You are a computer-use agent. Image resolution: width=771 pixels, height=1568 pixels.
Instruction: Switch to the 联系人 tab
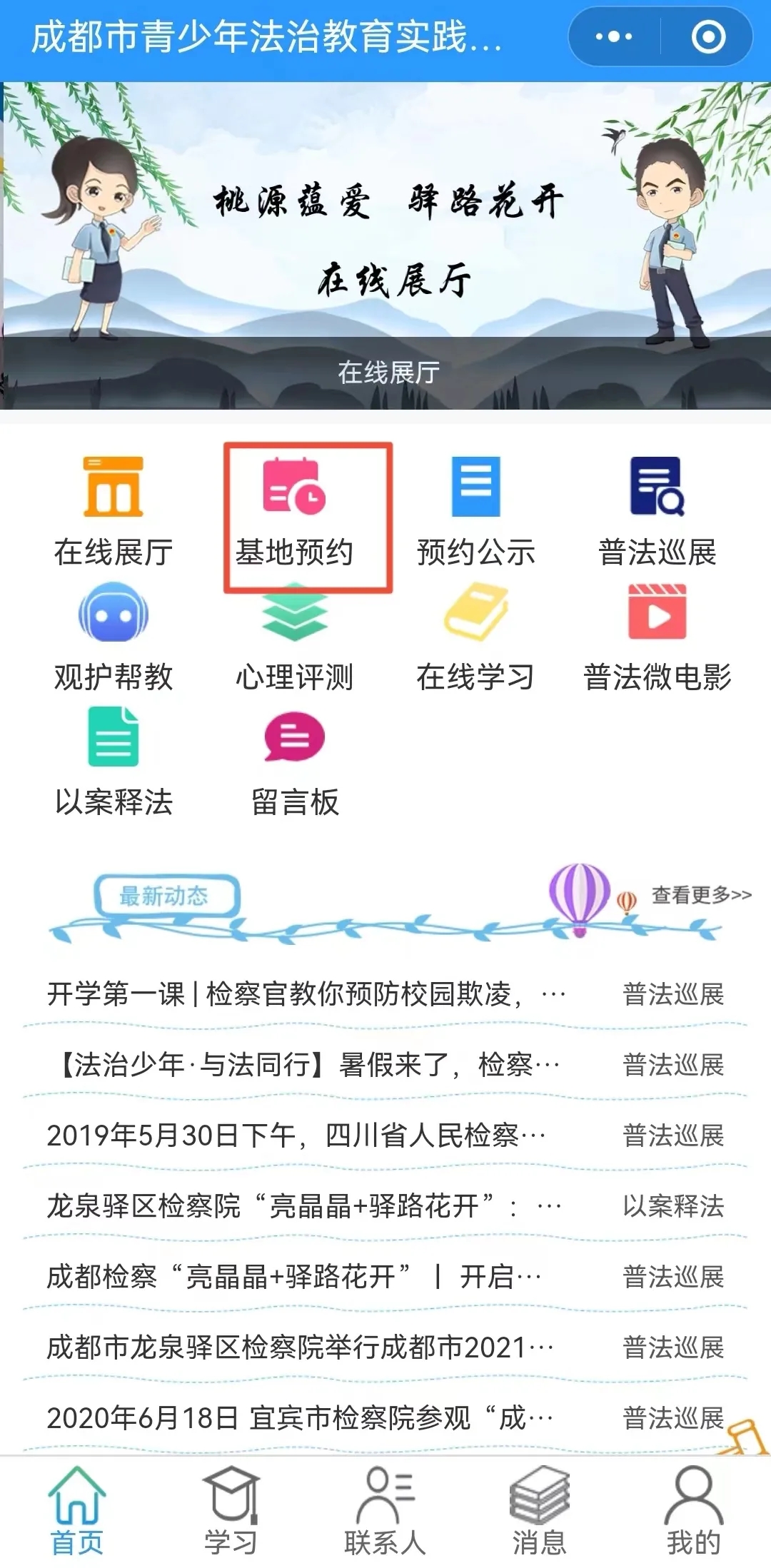click(385, 1511)
